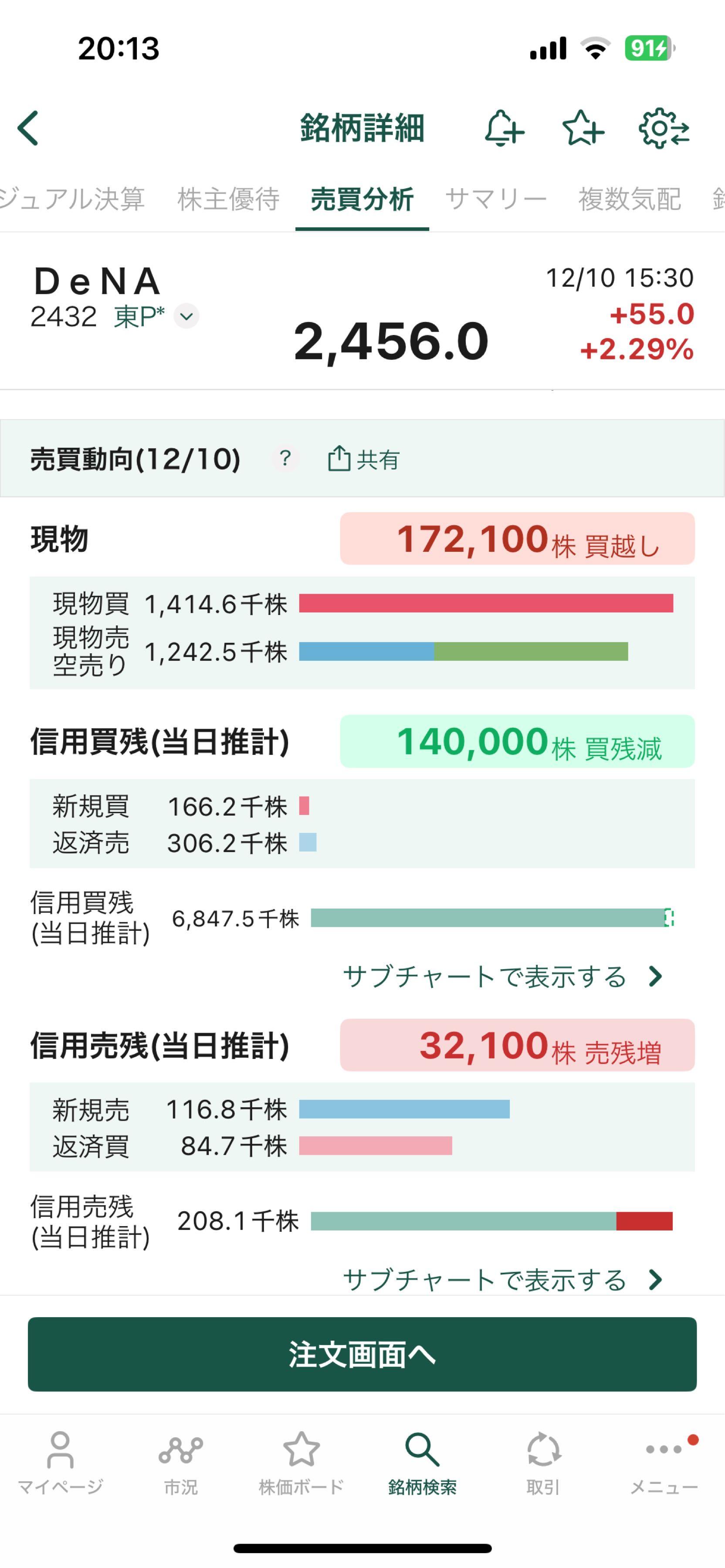Go to the order screen 注文画面へ
The height and width of the screenshot is (1568, 725).
tap(362, 1354)
